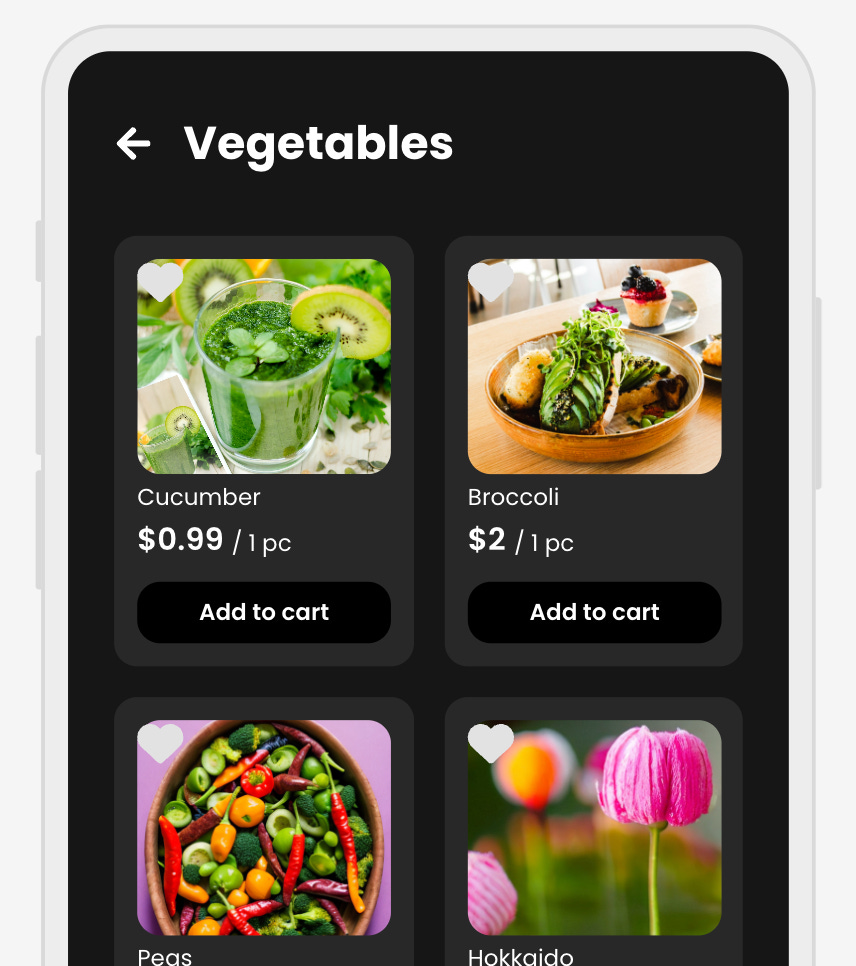Tap the heart icon on the Broccoli card

point(492,283)
